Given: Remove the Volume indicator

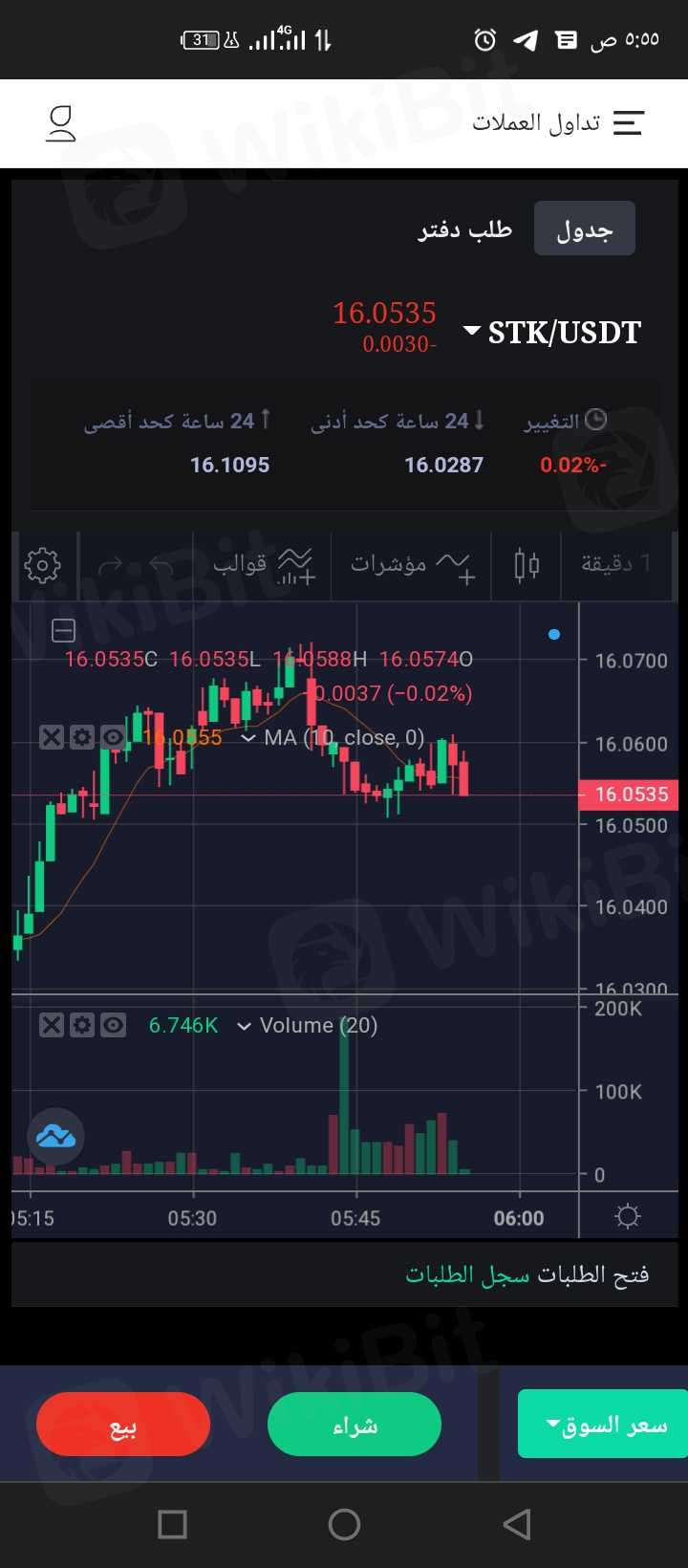Looking at the screenshot, I should tap(52, 1026).
